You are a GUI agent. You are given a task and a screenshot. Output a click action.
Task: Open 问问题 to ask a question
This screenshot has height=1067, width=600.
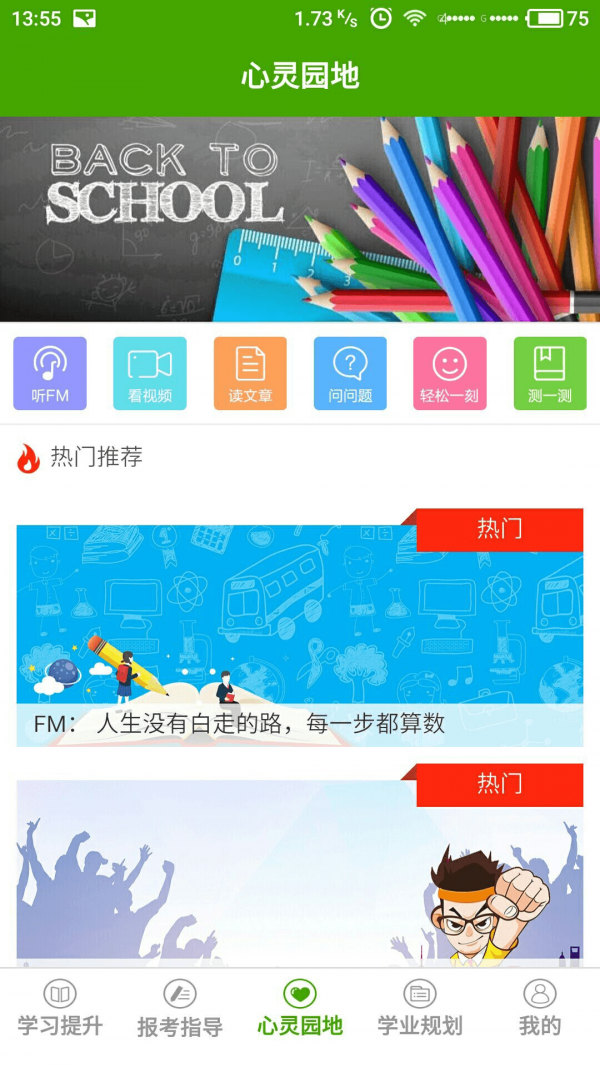click(350, 373)
